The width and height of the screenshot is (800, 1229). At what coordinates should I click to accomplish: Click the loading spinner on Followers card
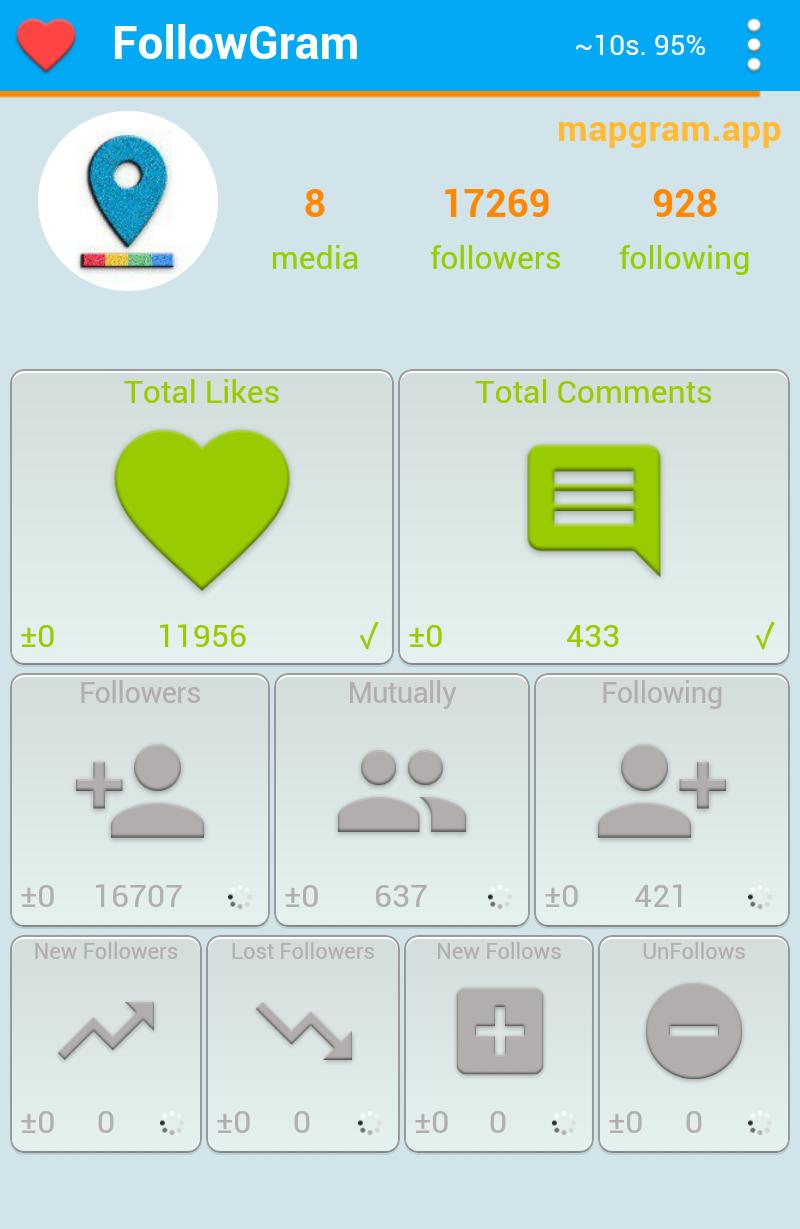240,898
